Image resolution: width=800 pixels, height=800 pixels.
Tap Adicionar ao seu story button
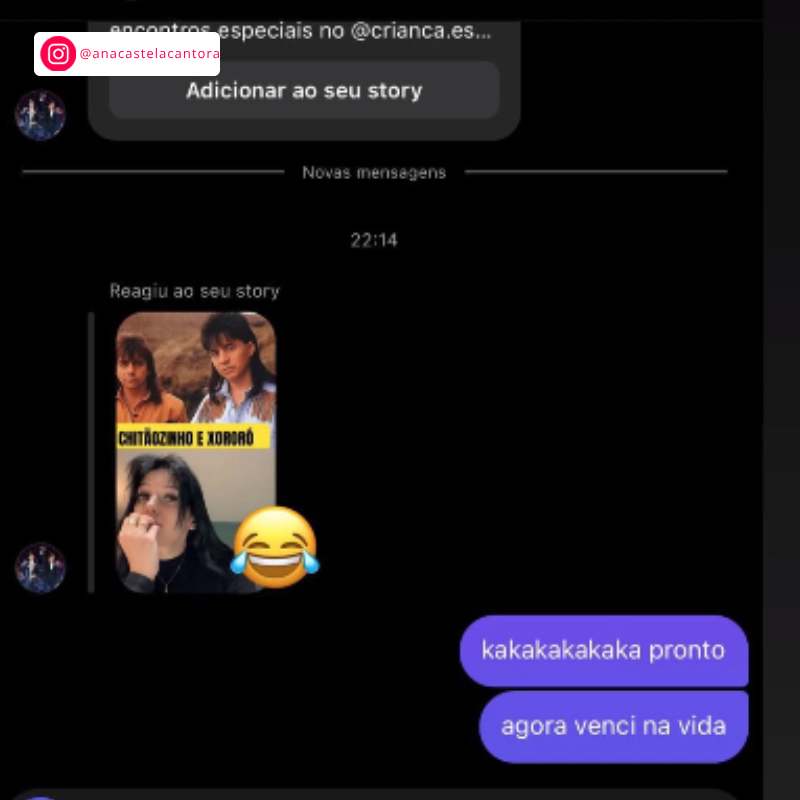pyautogui.click(x=304, y=91)
